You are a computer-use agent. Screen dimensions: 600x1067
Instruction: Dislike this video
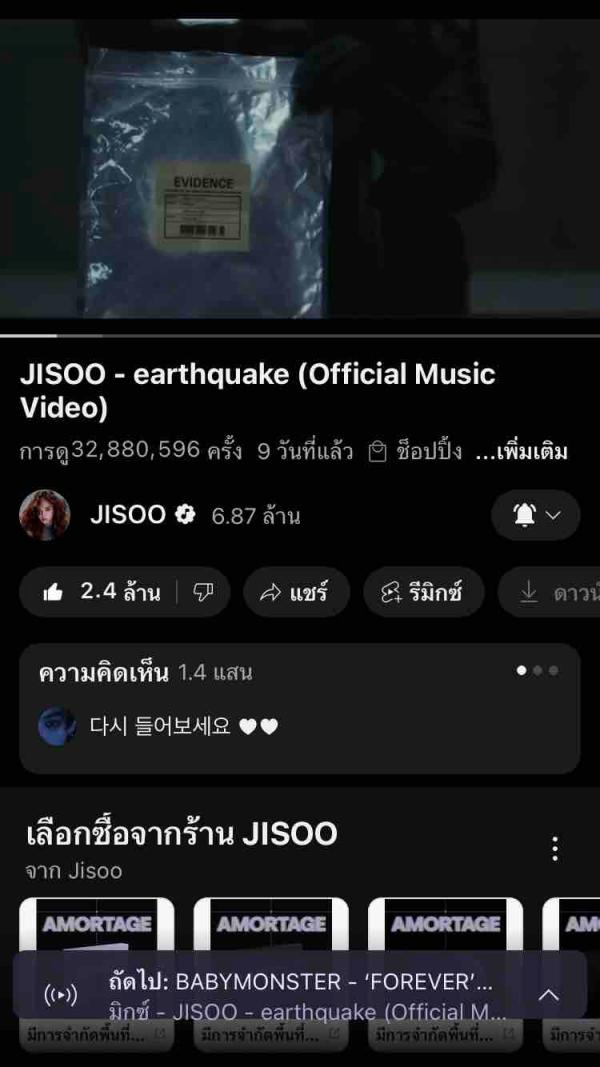click(x=203, y=592)
